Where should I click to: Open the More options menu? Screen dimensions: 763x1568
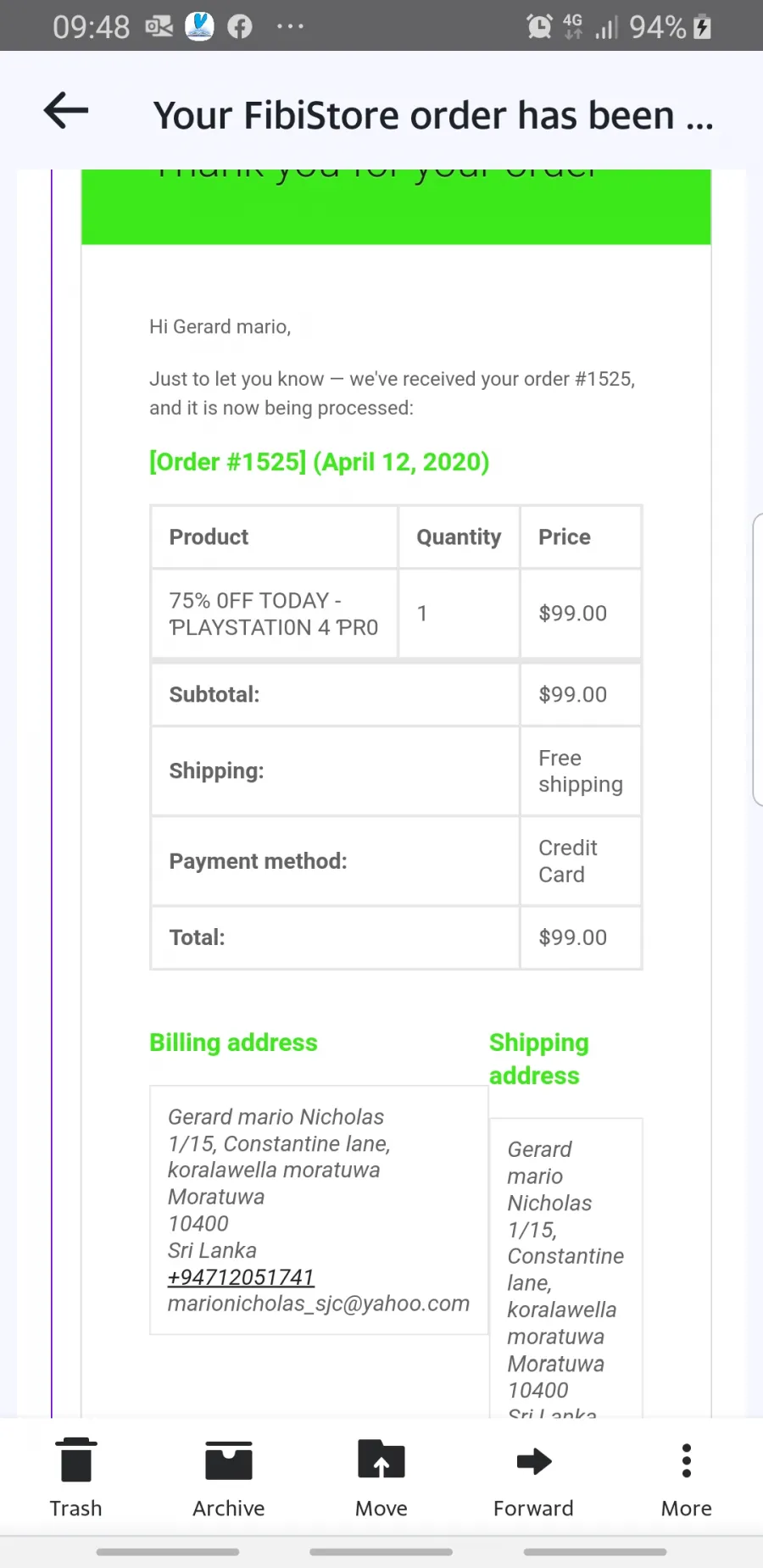687,1477
